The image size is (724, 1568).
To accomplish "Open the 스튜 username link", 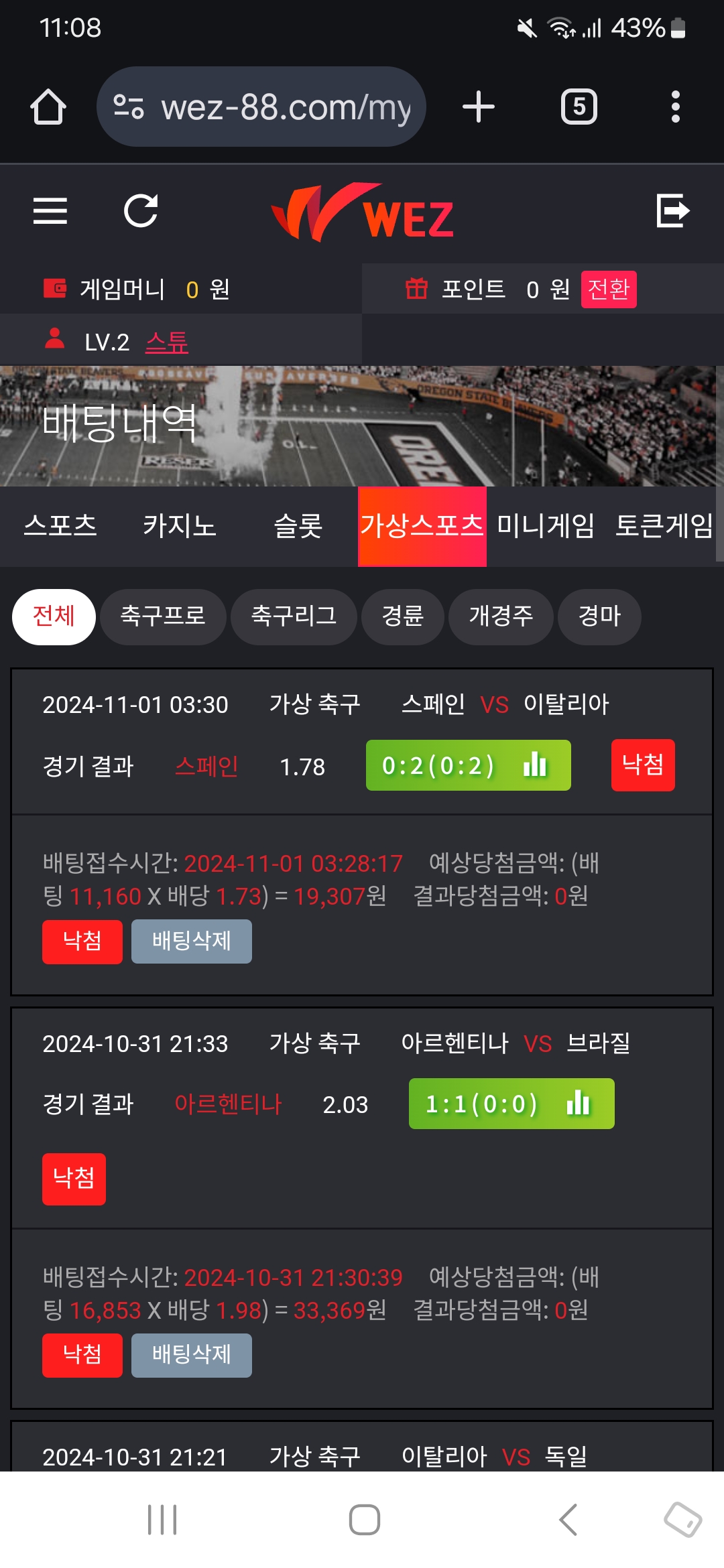I will point(167,342).
